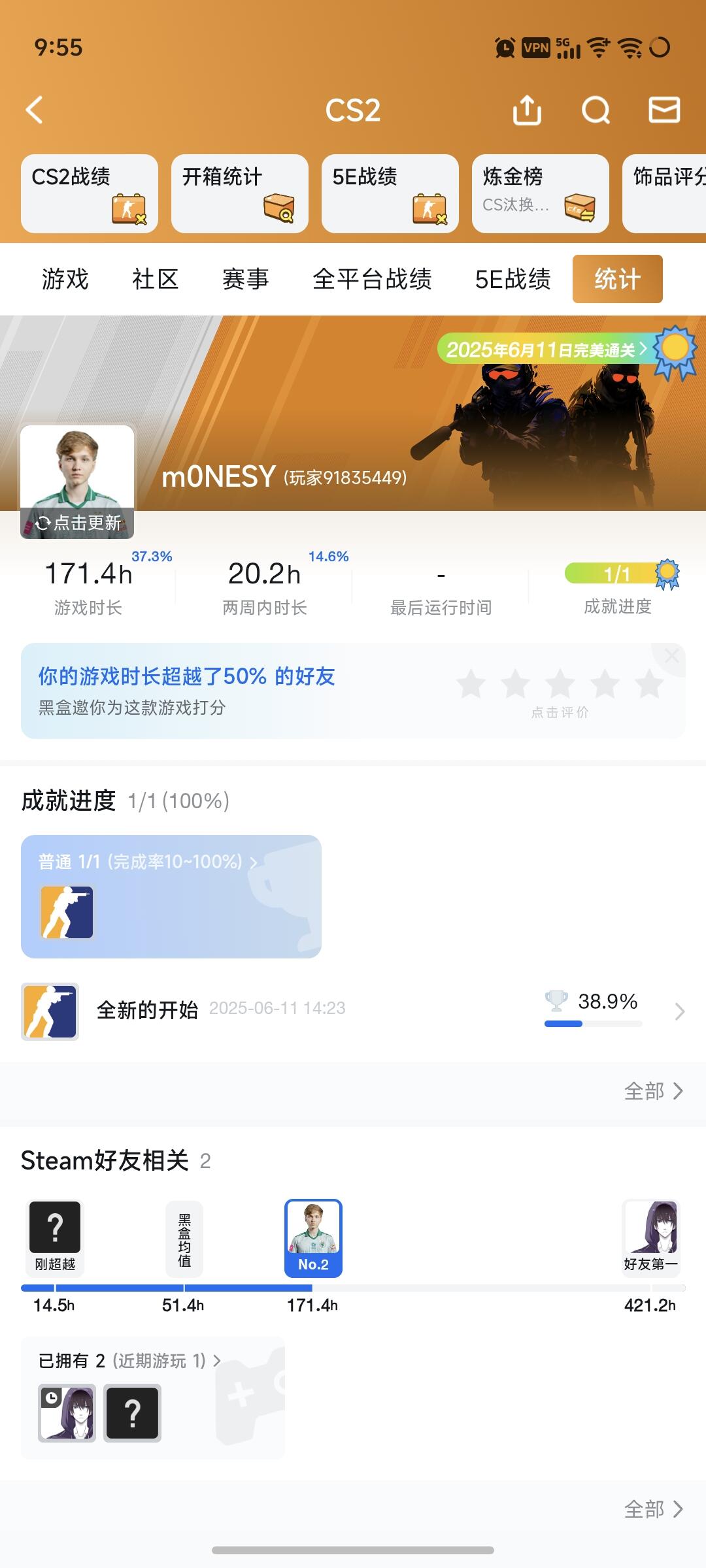Open the 开箱统计 card
Screen dimensions: 706x1568
240,193
